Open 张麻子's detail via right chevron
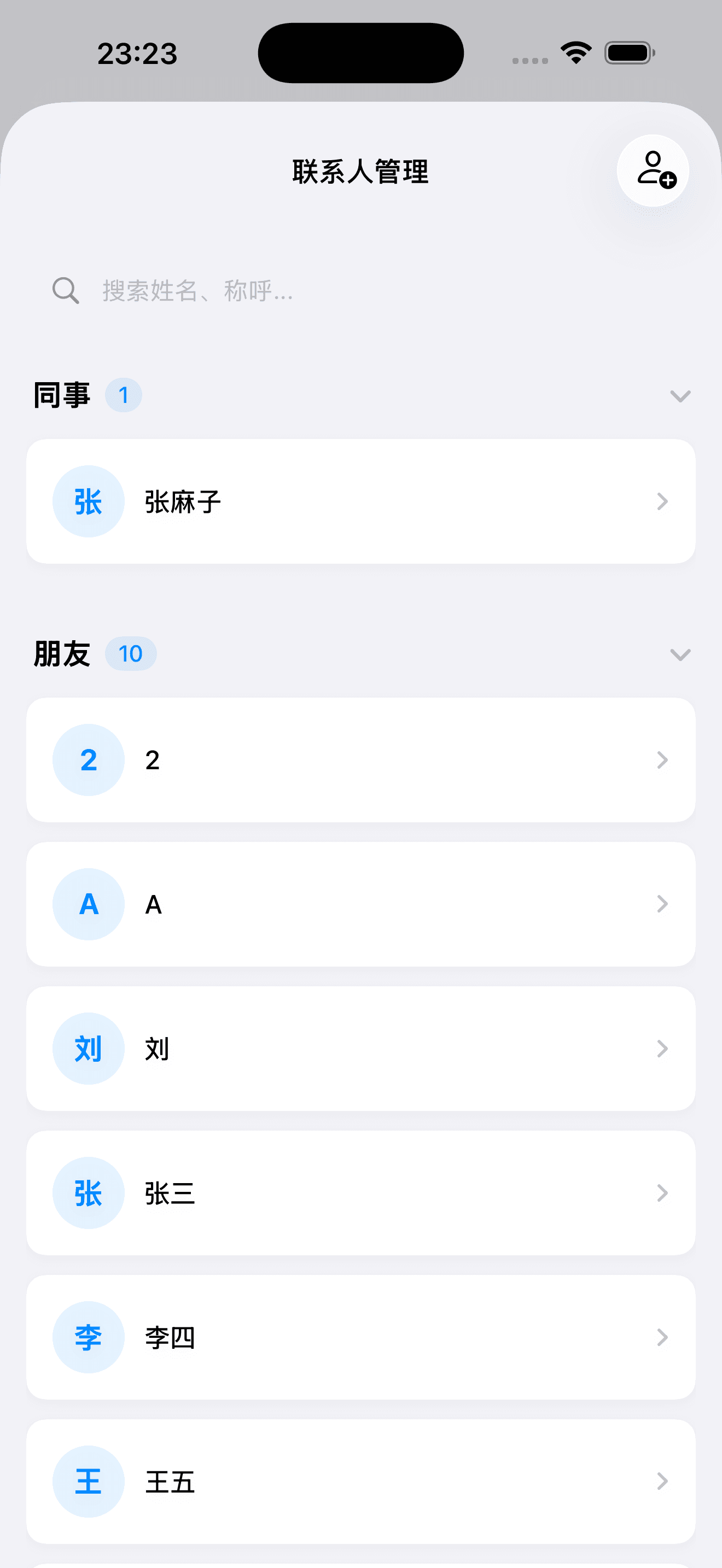Screen dimensions: 722x1568 [x=662, y=501]
